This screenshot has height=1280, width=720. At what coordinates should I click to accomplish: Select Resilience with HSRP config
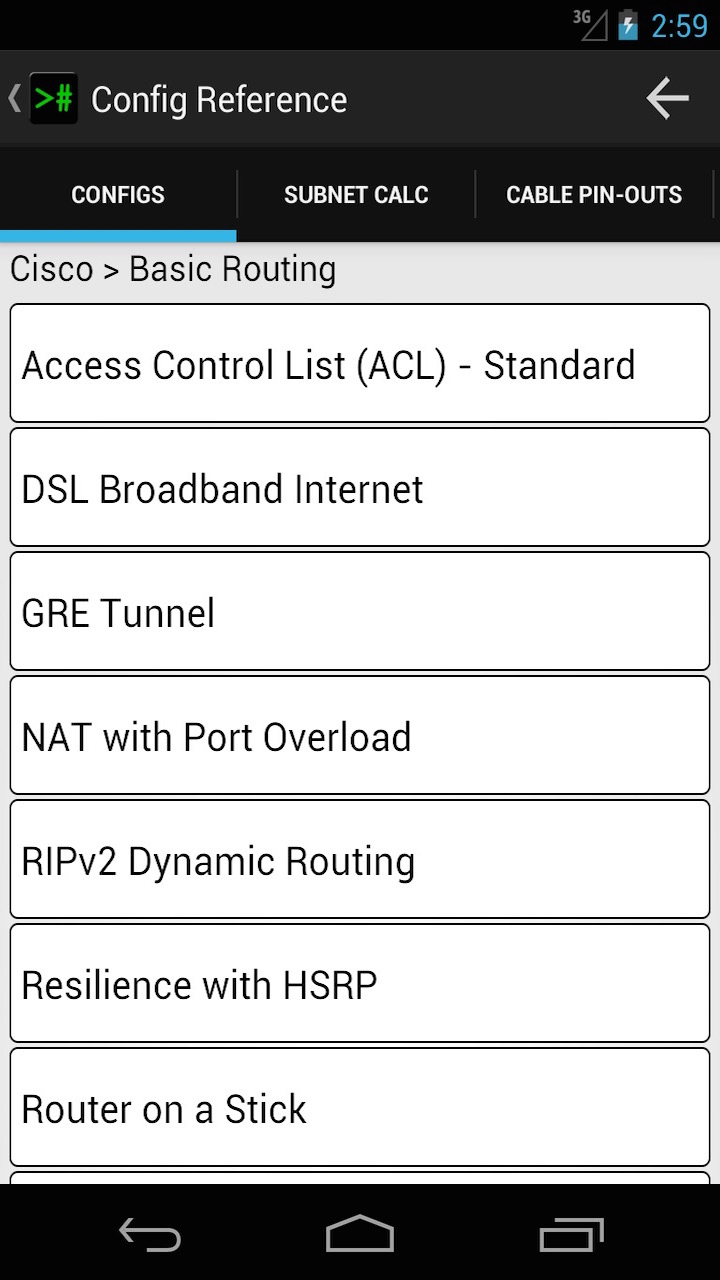coord(360,983)
